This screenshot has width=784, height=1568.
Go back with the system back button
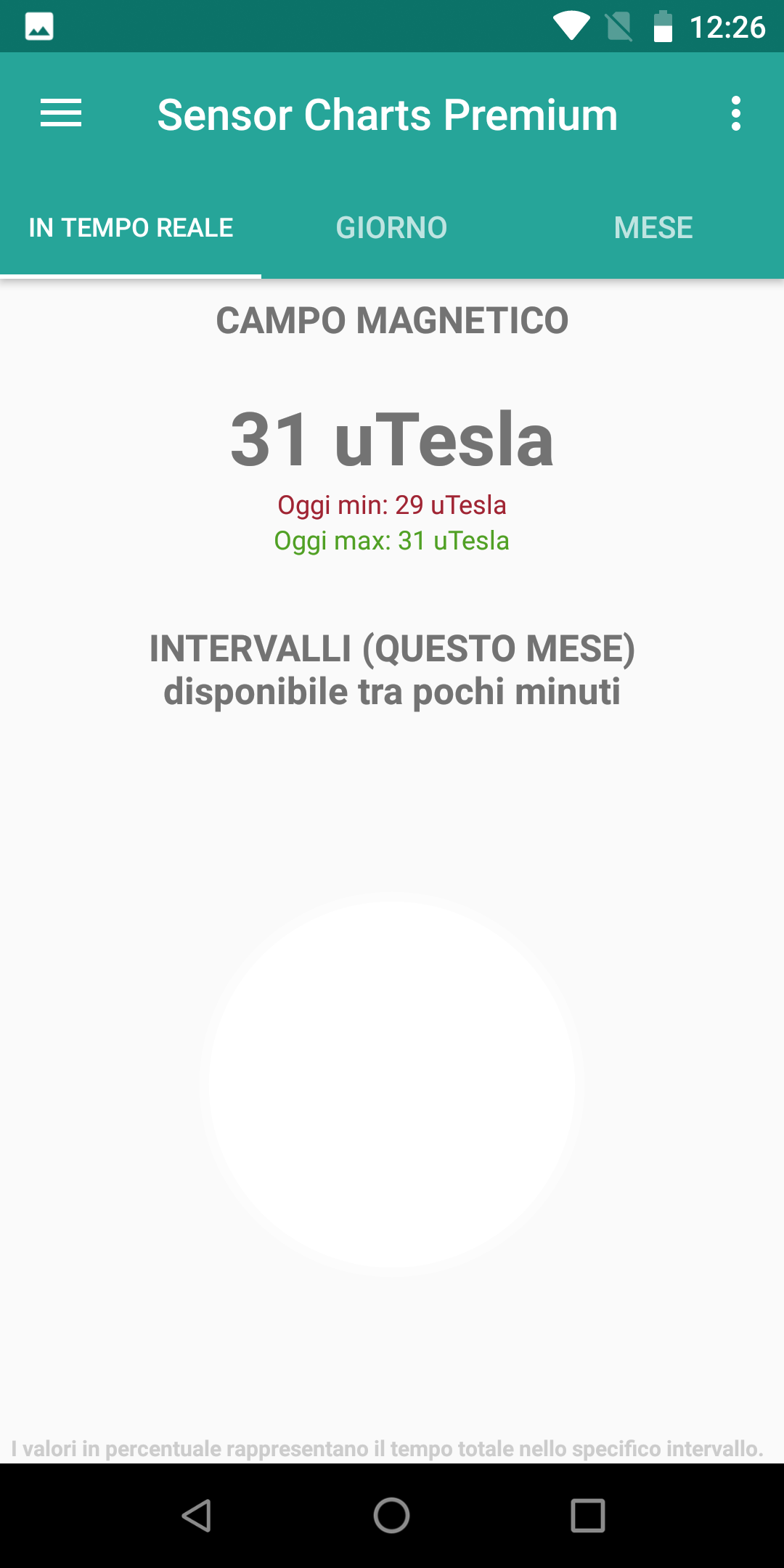[196, 1516]
